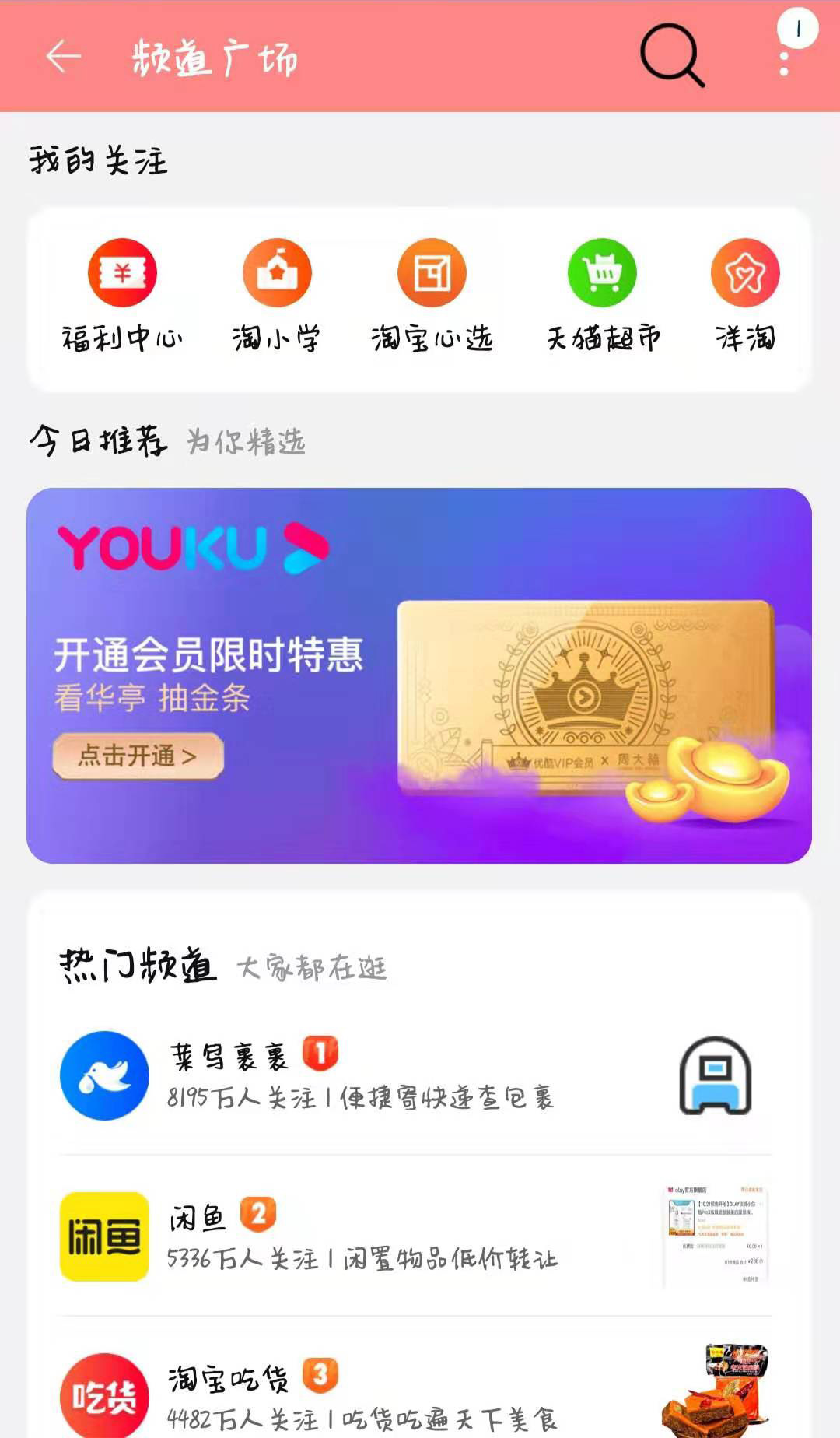
Task: Open the 菜鸟裹裹 bird logo
Action: coord(103,1076)
